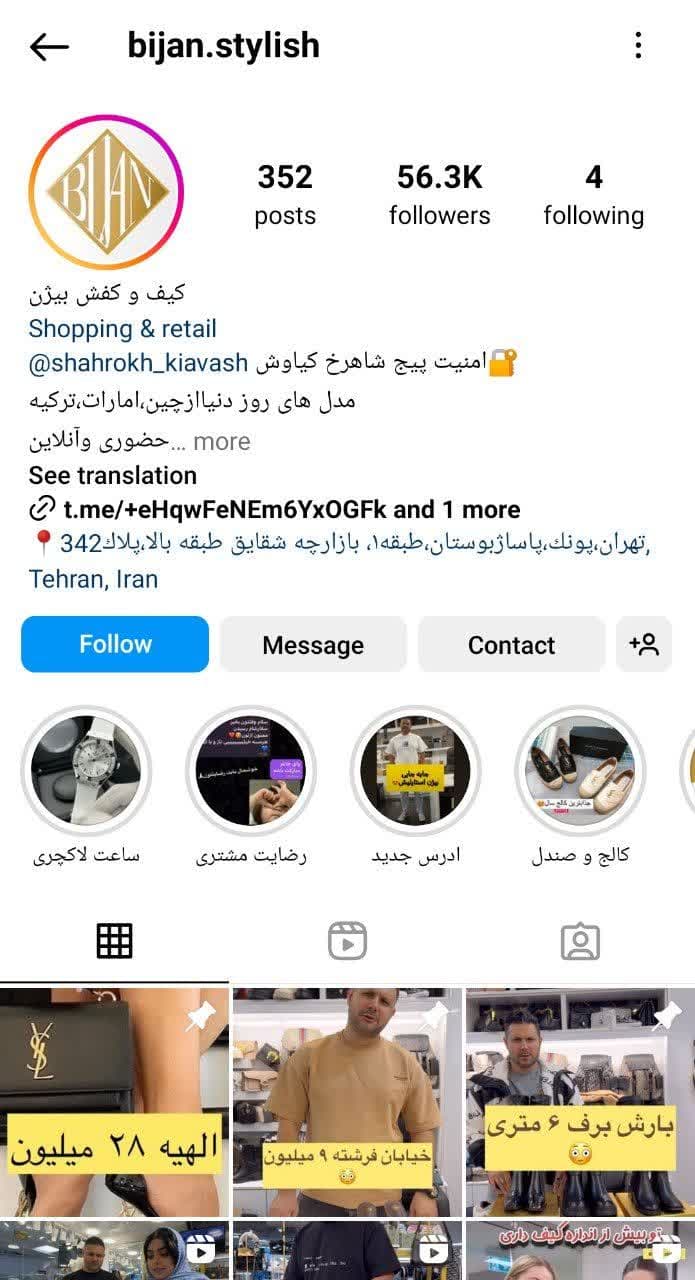View the BIJAN profile picture story
Viewport: 695px width, 1280px height.
click(106, 193)
